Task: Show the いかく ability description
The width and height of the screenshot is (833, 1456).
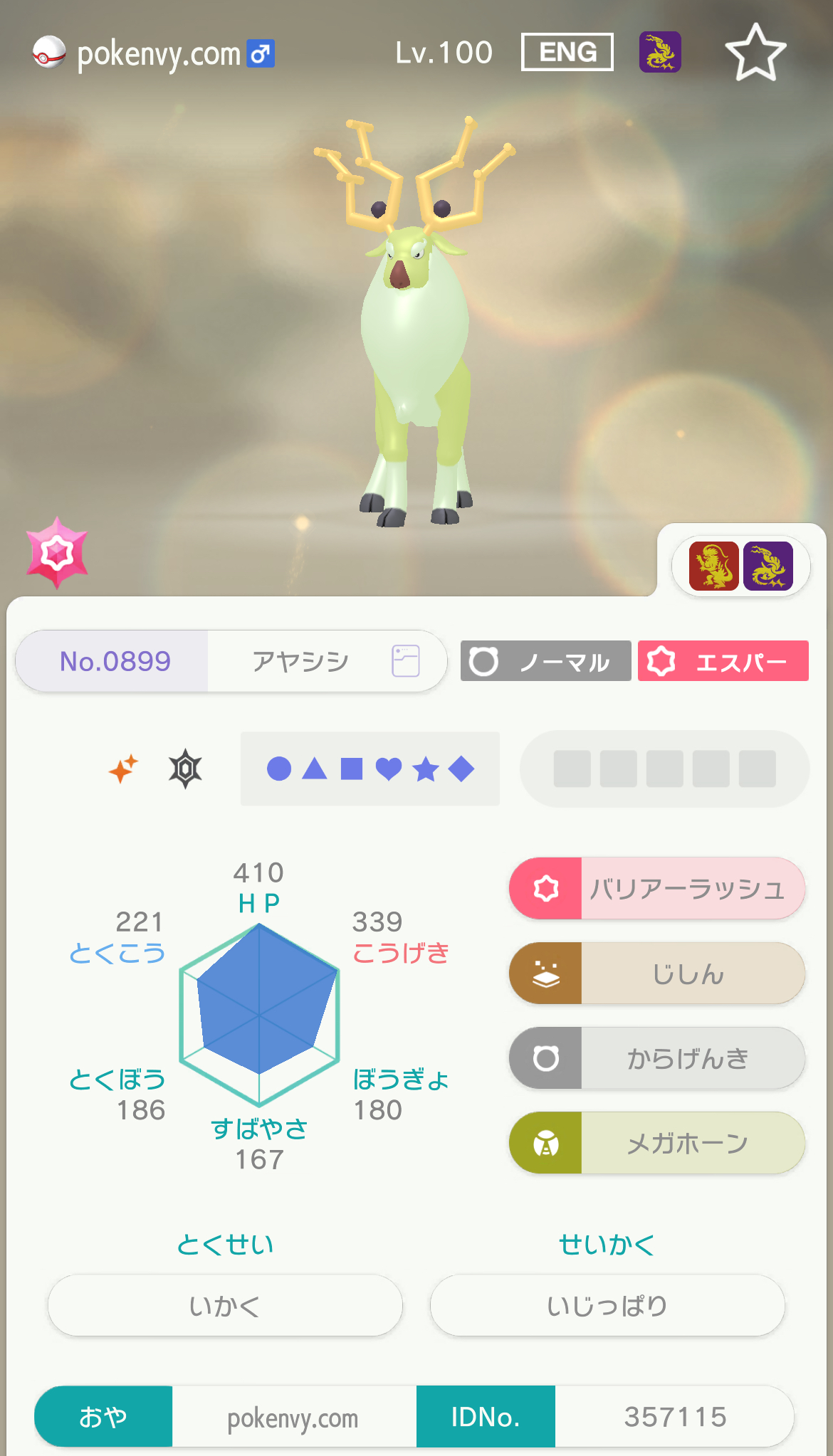Action: [225, 1305]
